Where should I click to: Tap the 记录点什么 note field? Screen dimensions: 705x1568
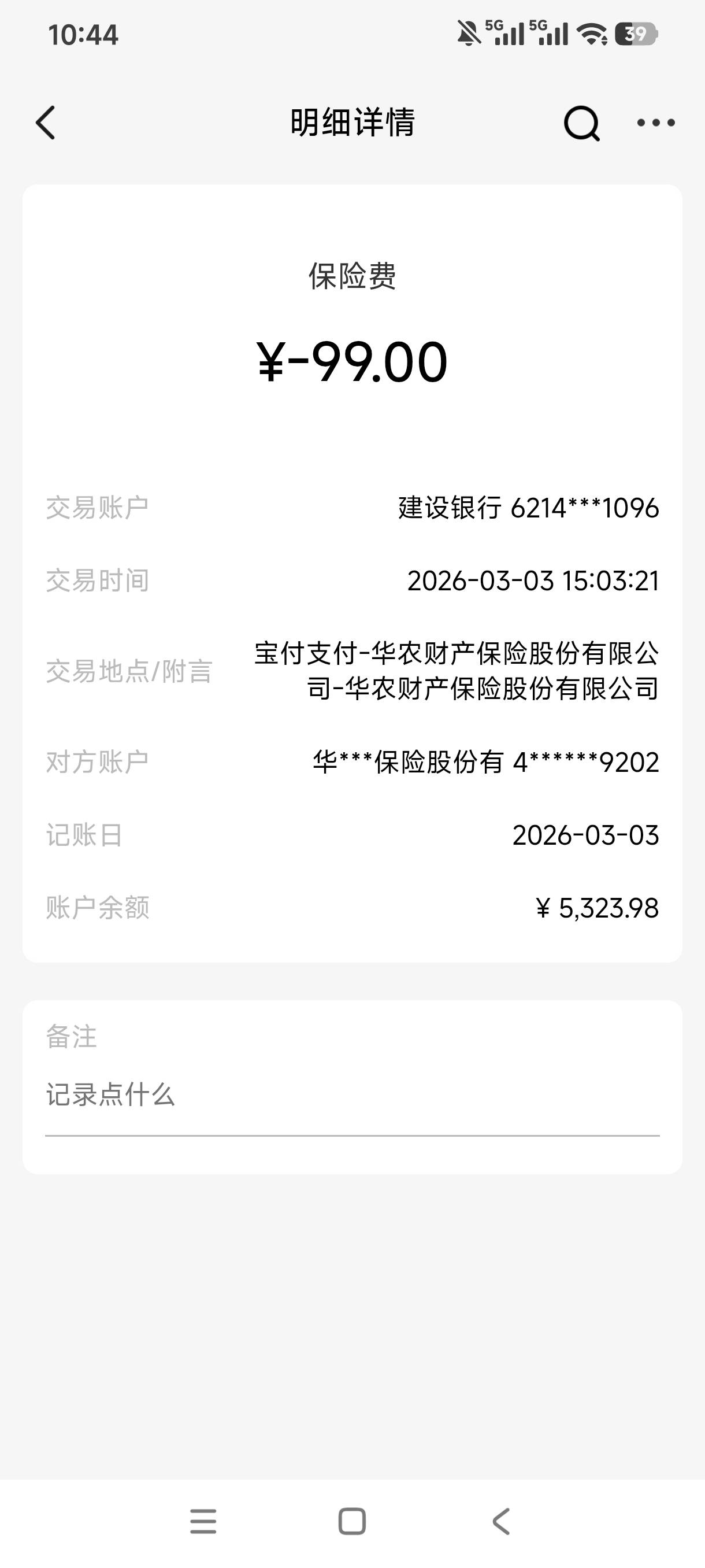pos(351,1095)
